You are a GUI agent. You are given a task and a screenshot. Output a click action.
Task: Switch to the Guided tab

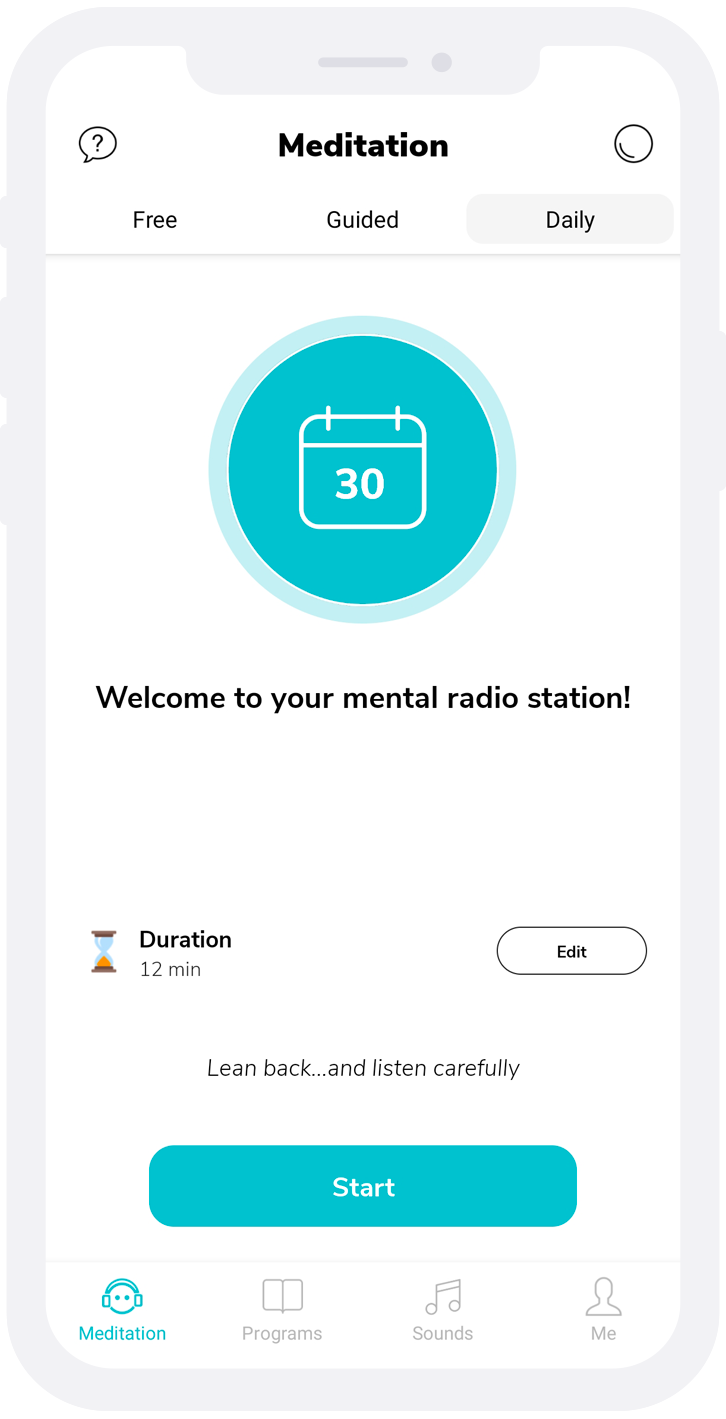[x=362, y=220]
